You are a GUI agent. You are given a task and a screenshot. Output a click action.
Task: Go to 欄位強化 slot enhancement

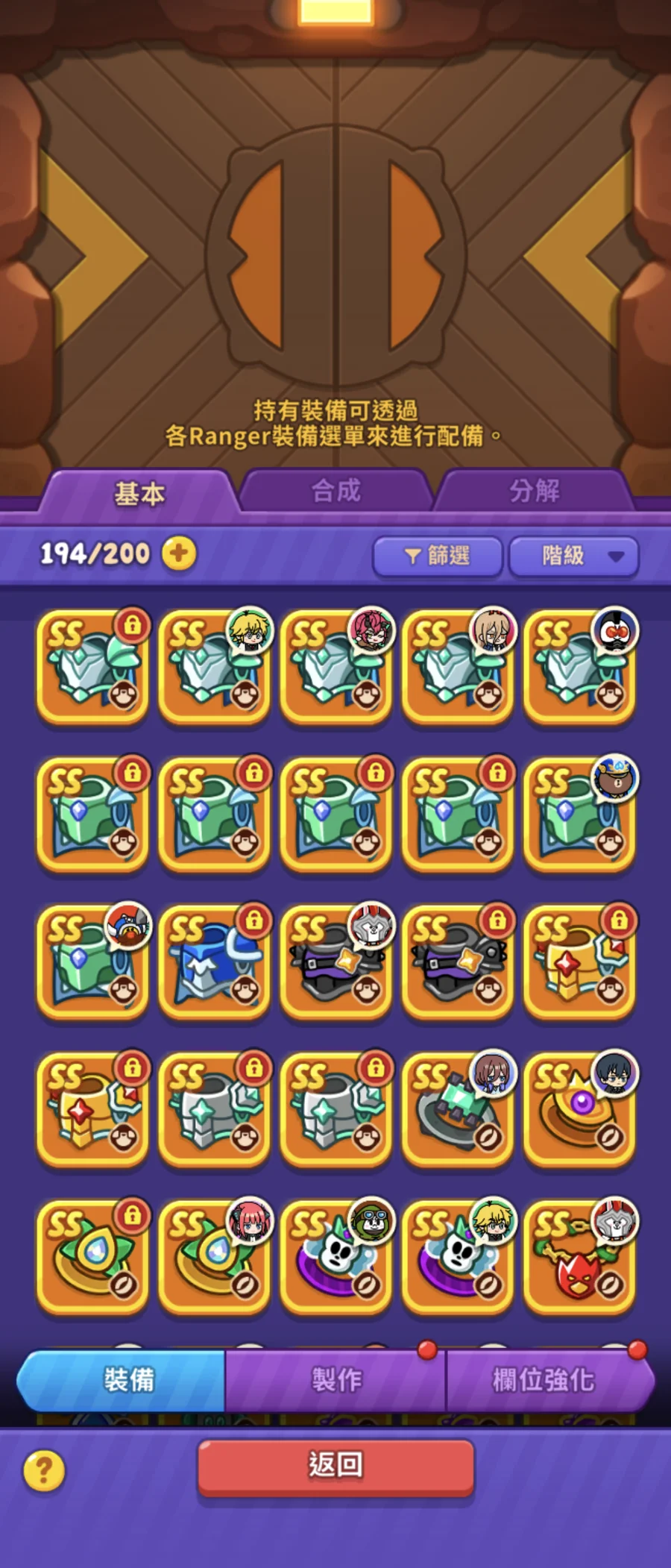click(544, 1380)
